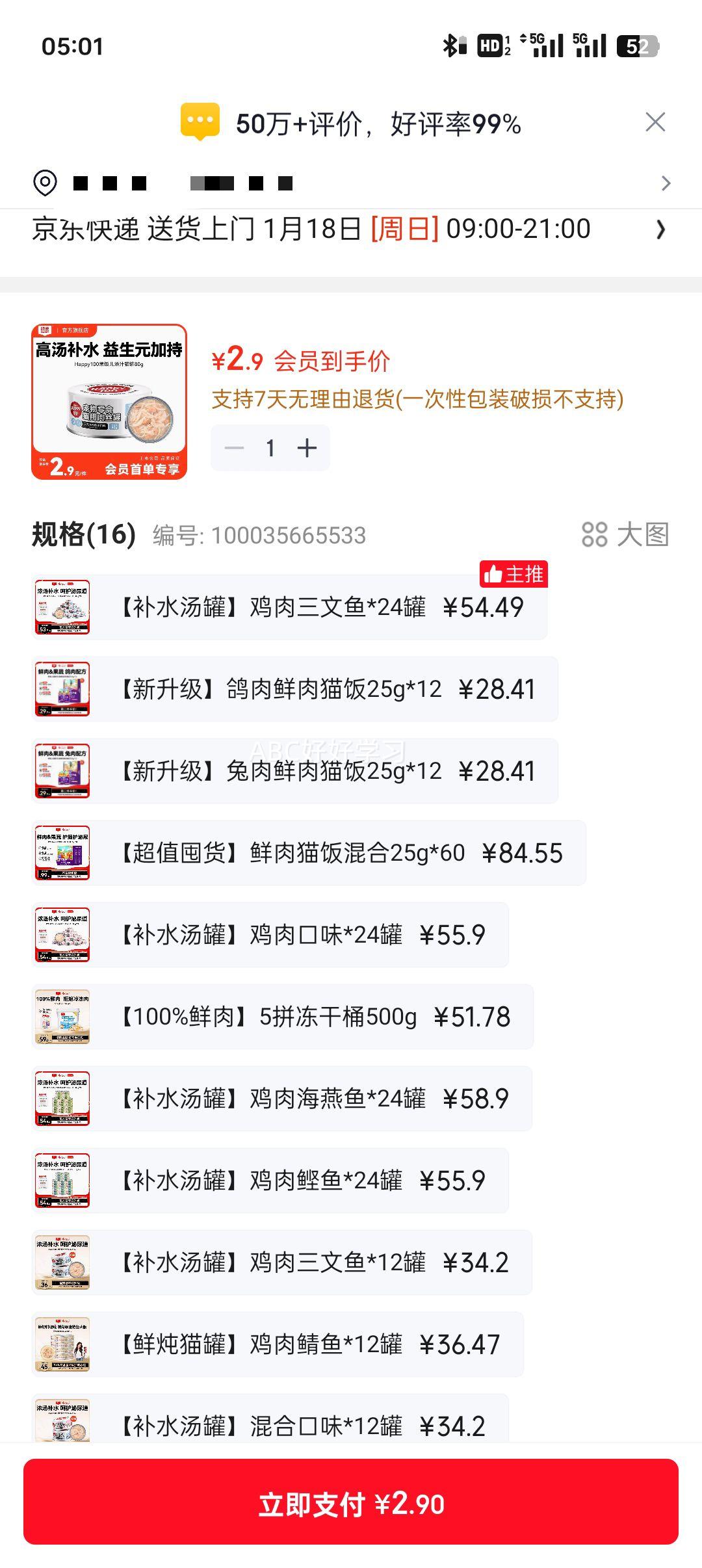Decrease quantity with the minus button

coord(233,447)
